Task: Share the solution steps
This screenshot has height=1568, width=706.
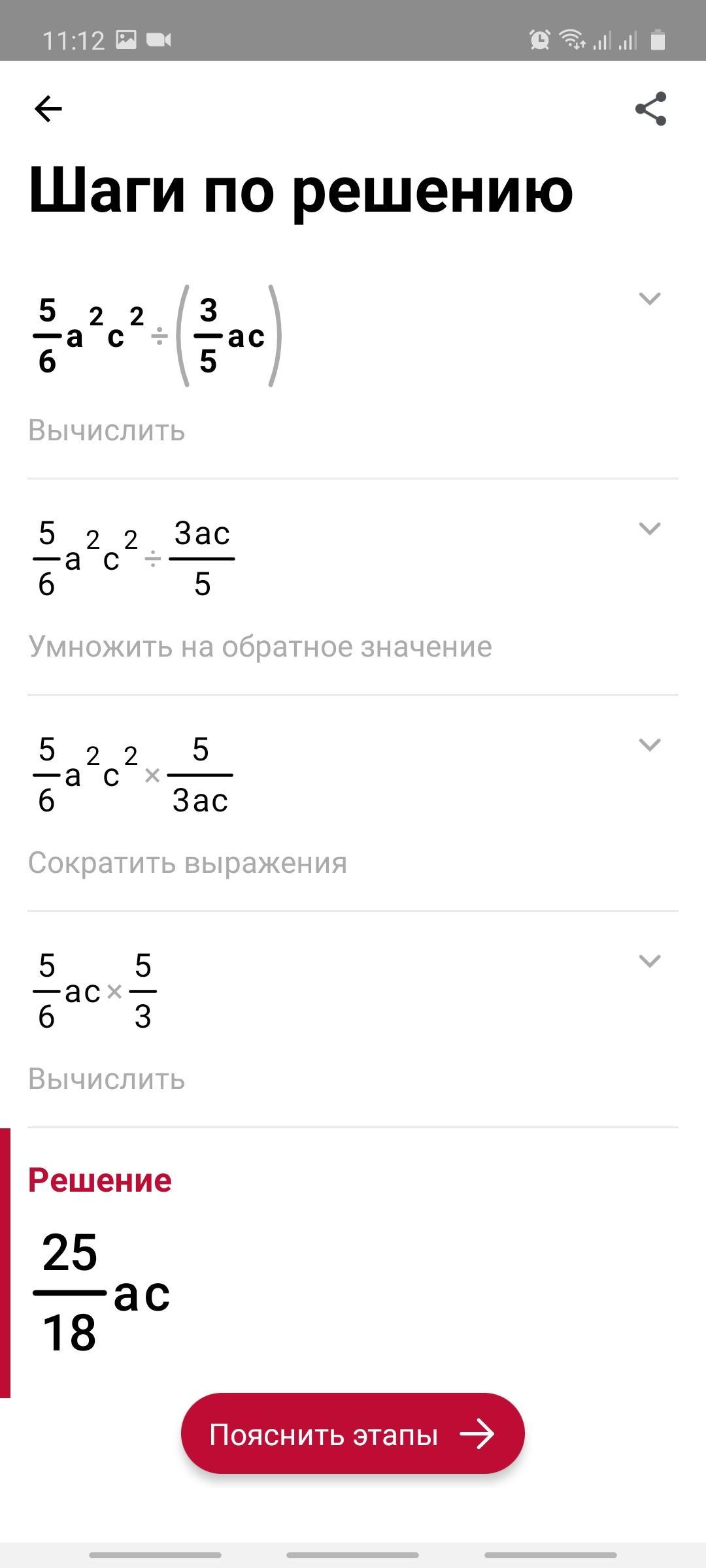Action: (x=650, y=108)
